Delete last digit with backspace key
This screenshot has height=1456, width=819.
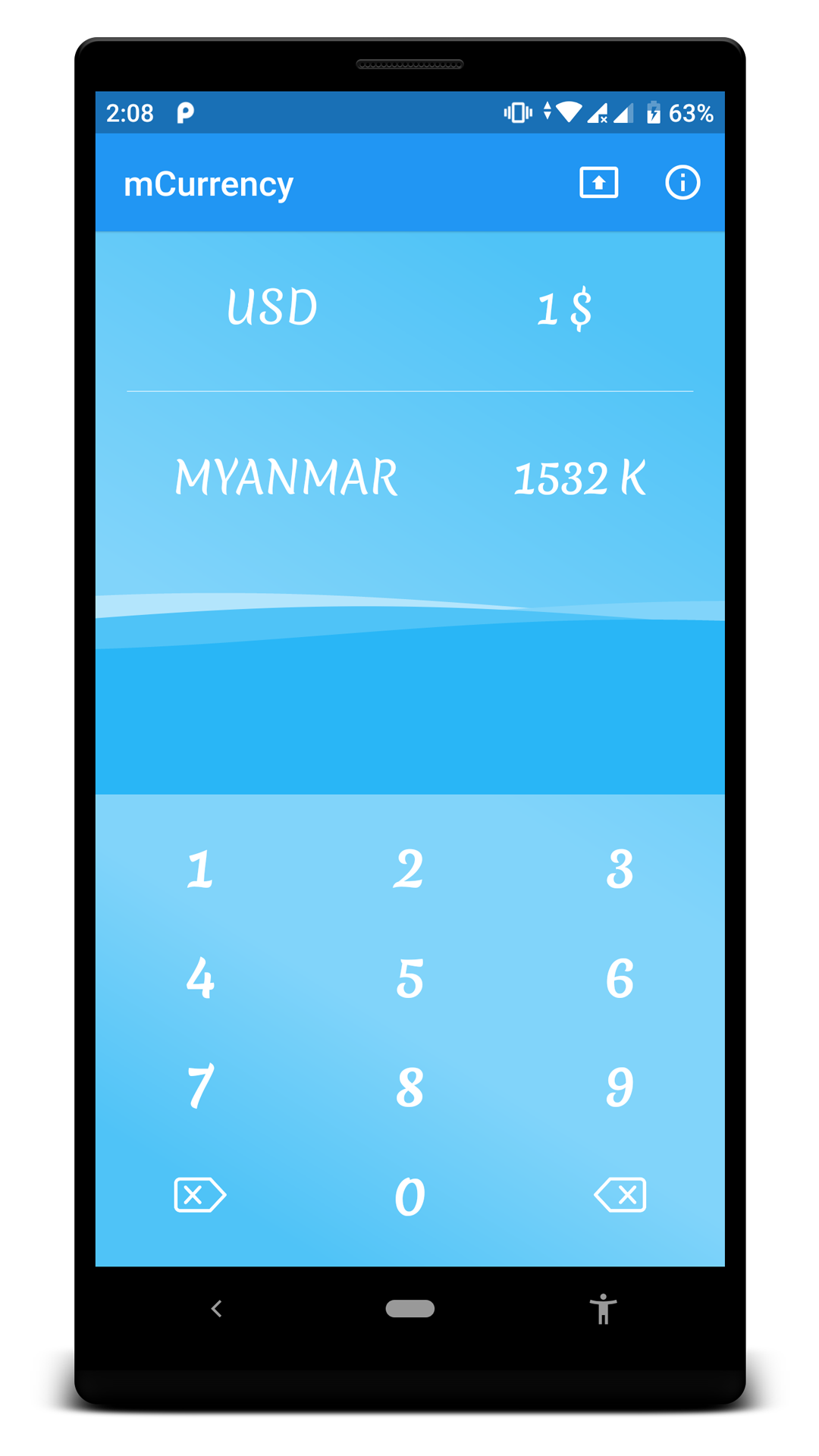pos(620,1195)
